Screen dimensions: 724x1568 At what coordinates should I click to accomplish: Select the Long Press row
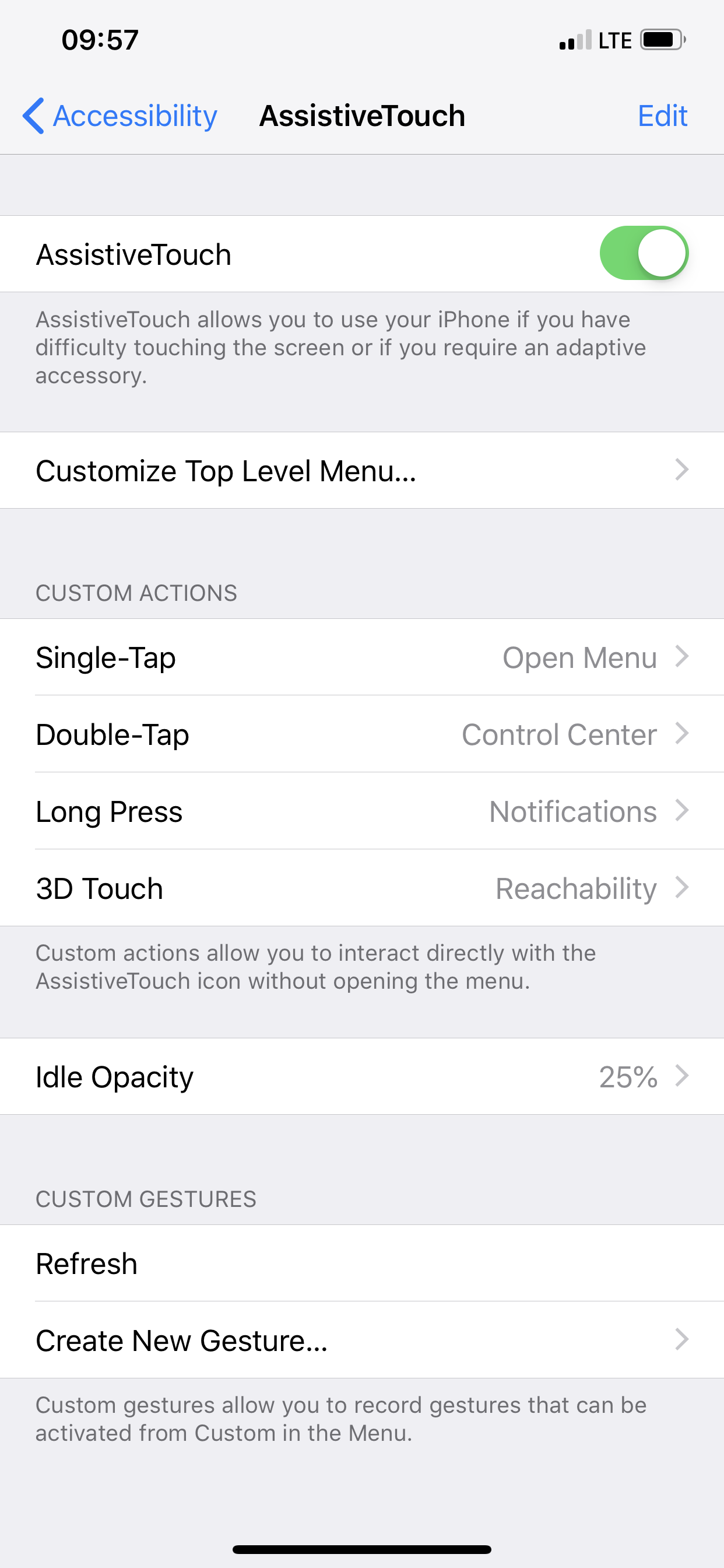(362, 811)
